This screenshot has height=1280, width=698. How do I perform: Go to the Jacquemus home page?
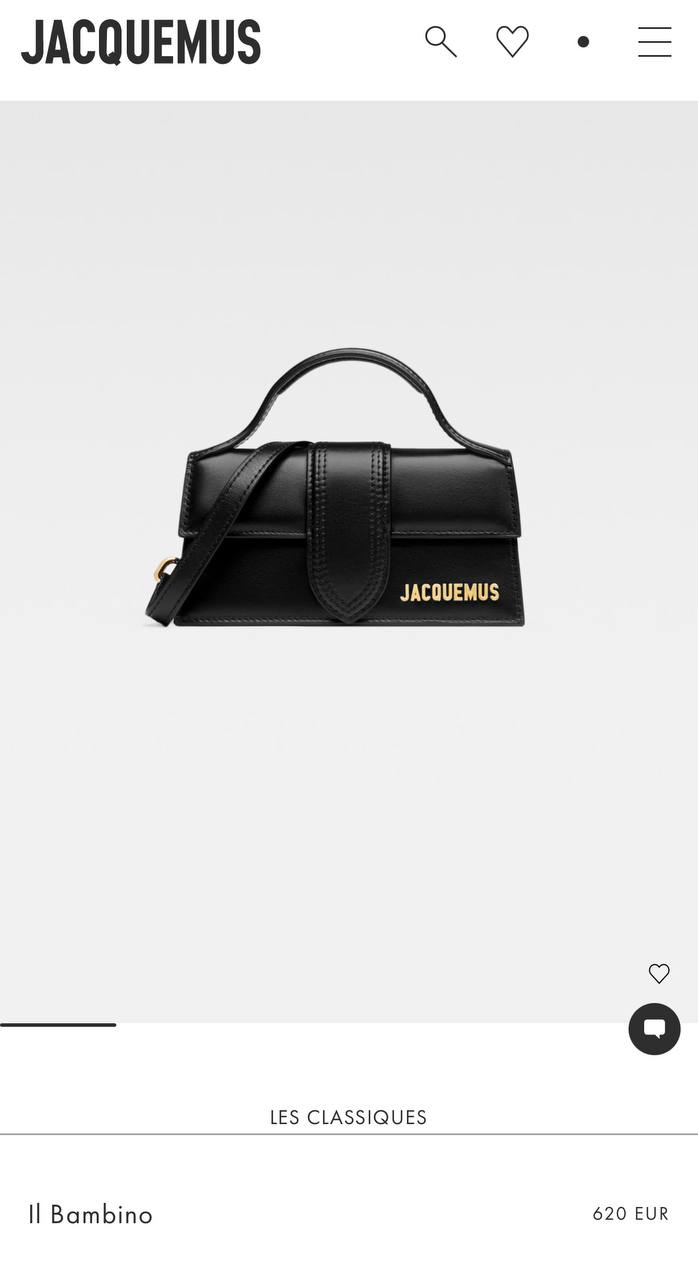(x=141, y=42)
